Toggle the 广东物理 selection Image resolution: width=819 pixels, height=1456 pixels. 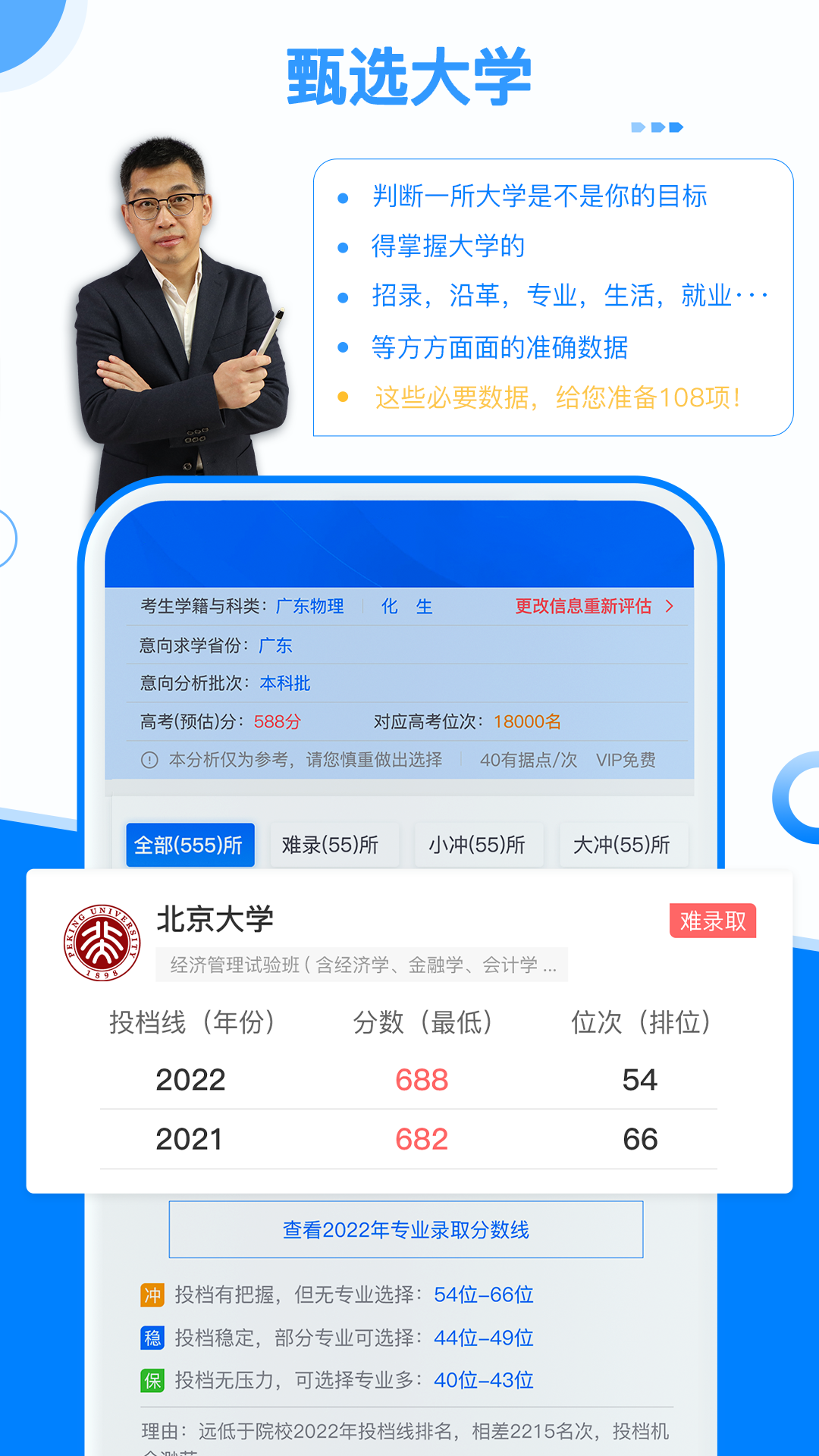point(310,607)
